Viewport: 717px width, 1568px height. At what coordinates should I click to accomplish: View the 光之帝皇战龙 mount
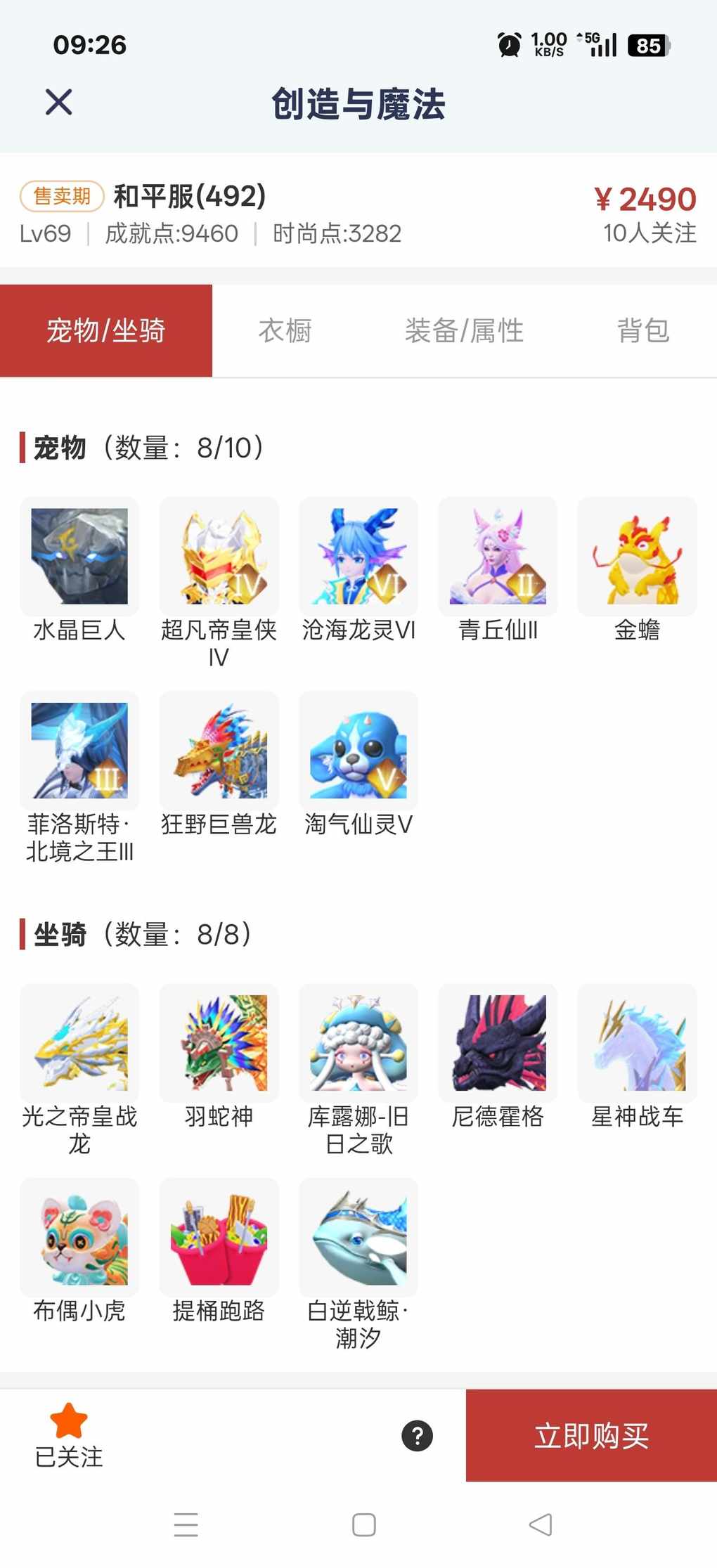point(79,1043)
